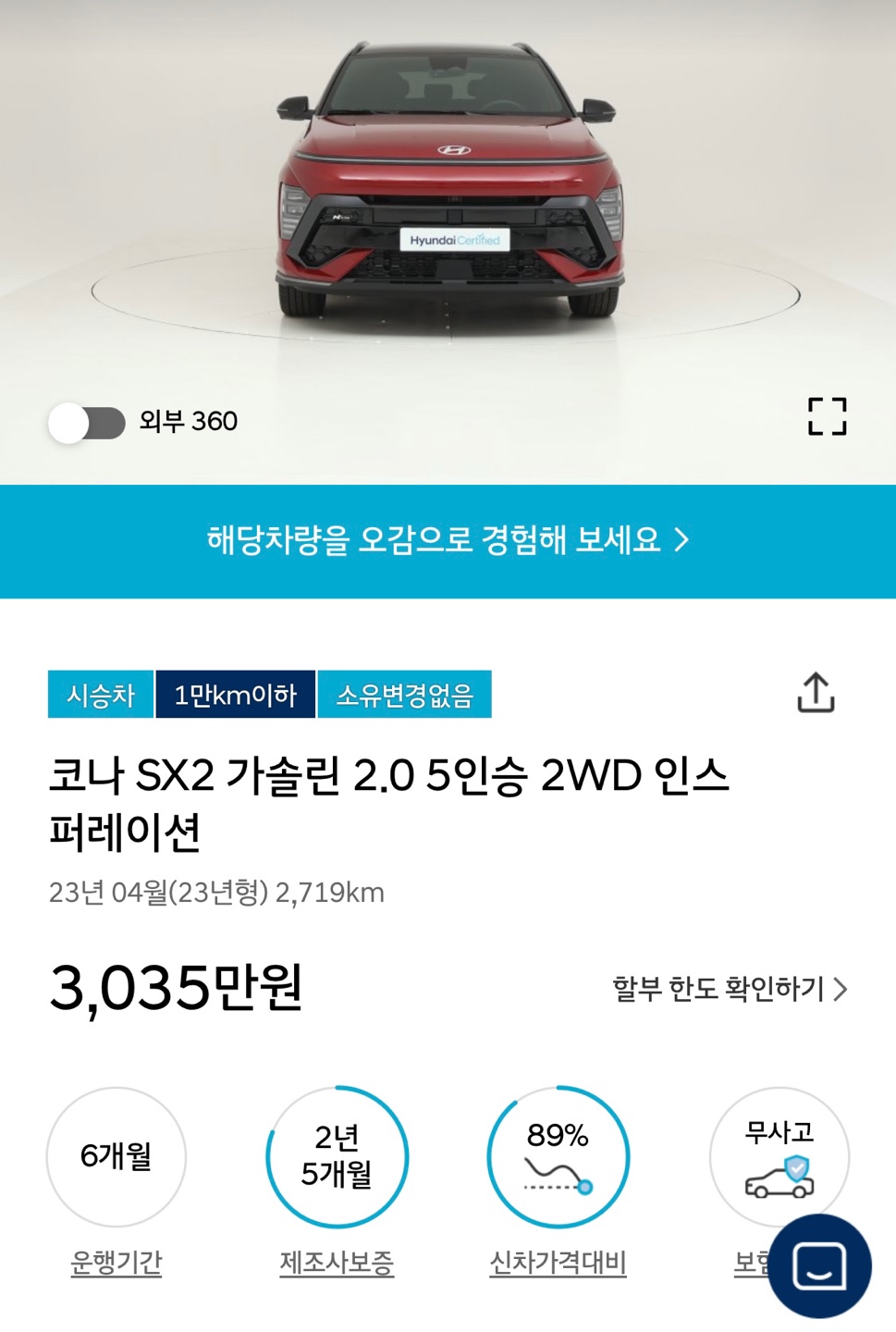Enable the 외부 360 exterior view toggle
The image size is (896, 1332).
[x=89, y=422]
